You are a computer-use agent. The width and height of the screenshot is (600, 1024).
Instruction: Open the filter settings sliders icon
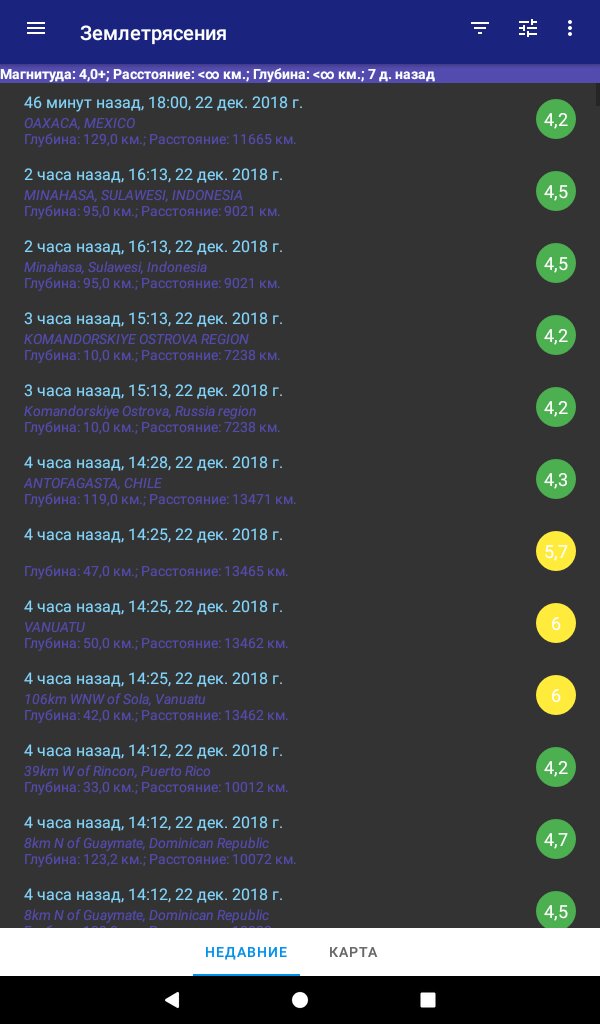coord(528,29)
